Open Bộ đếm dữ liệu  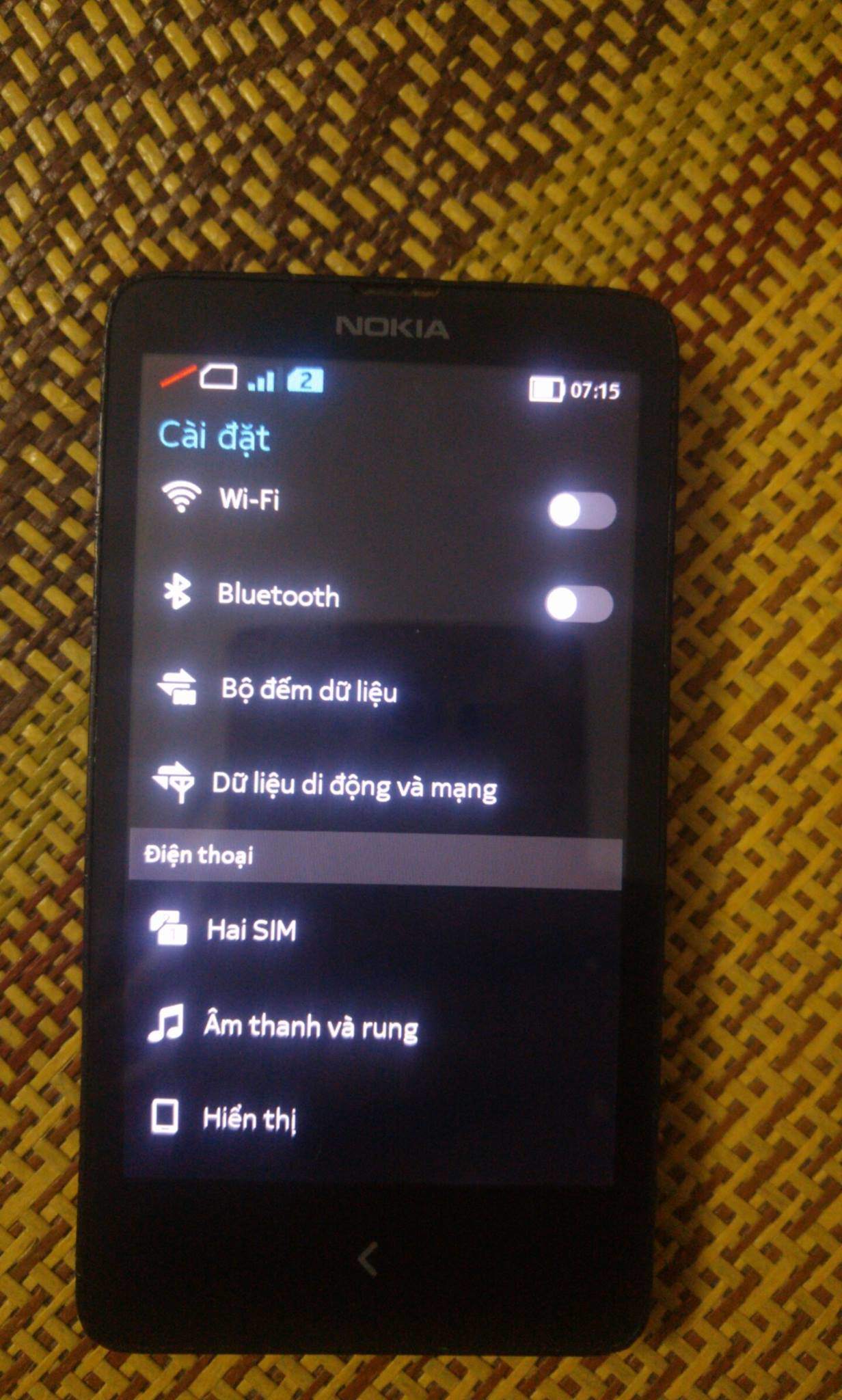click(x=308, y=690)
